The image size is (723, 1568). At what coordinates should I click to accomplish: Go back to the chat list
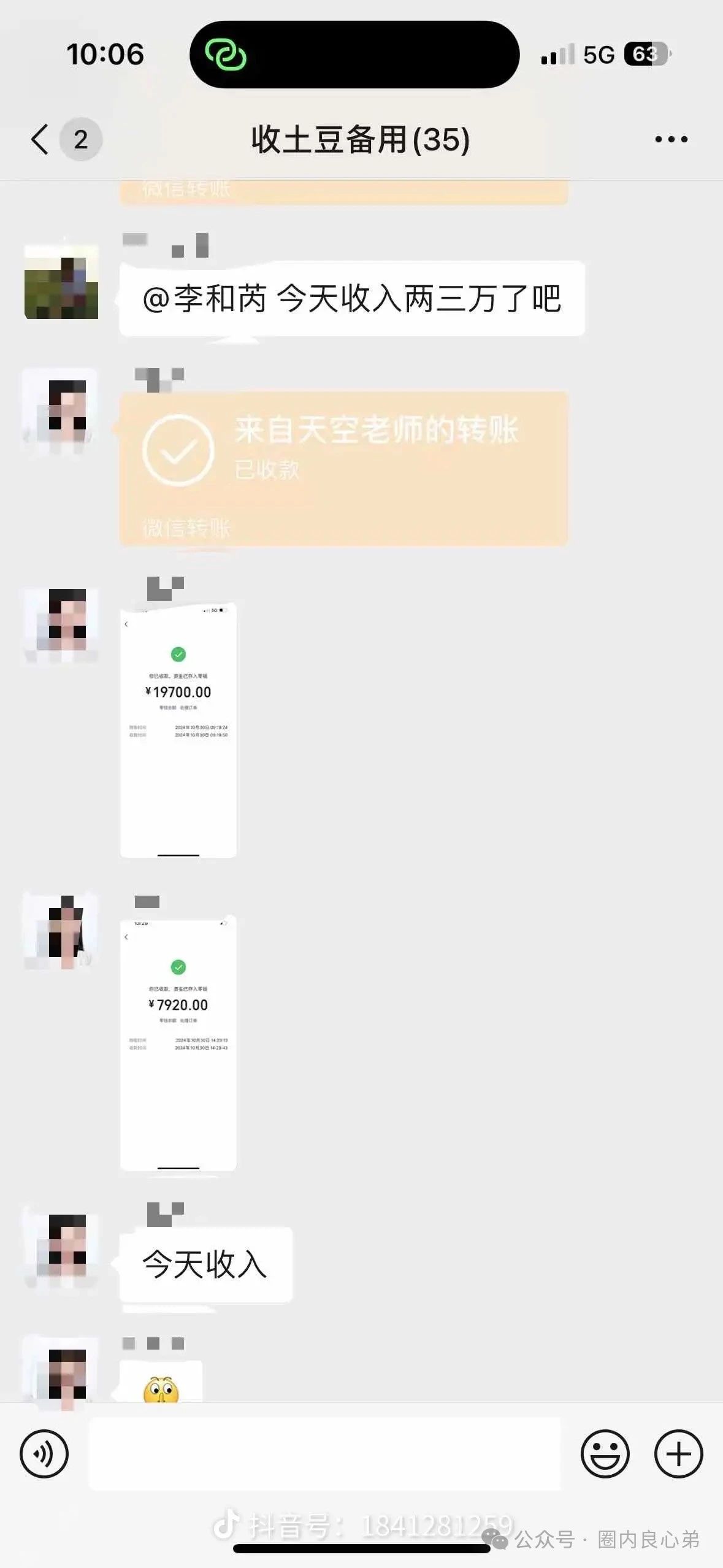click(x=40, y=139)
